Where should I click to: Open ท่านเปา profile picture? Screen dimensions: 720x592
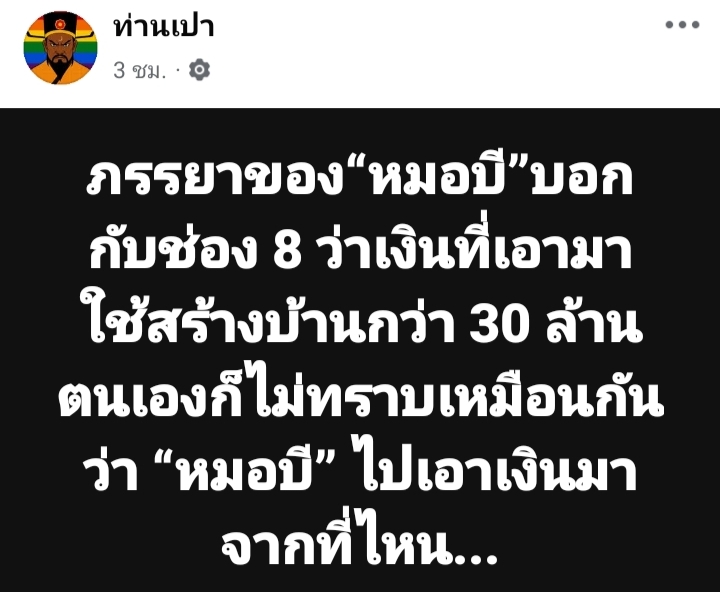click(x=60, y=48)
